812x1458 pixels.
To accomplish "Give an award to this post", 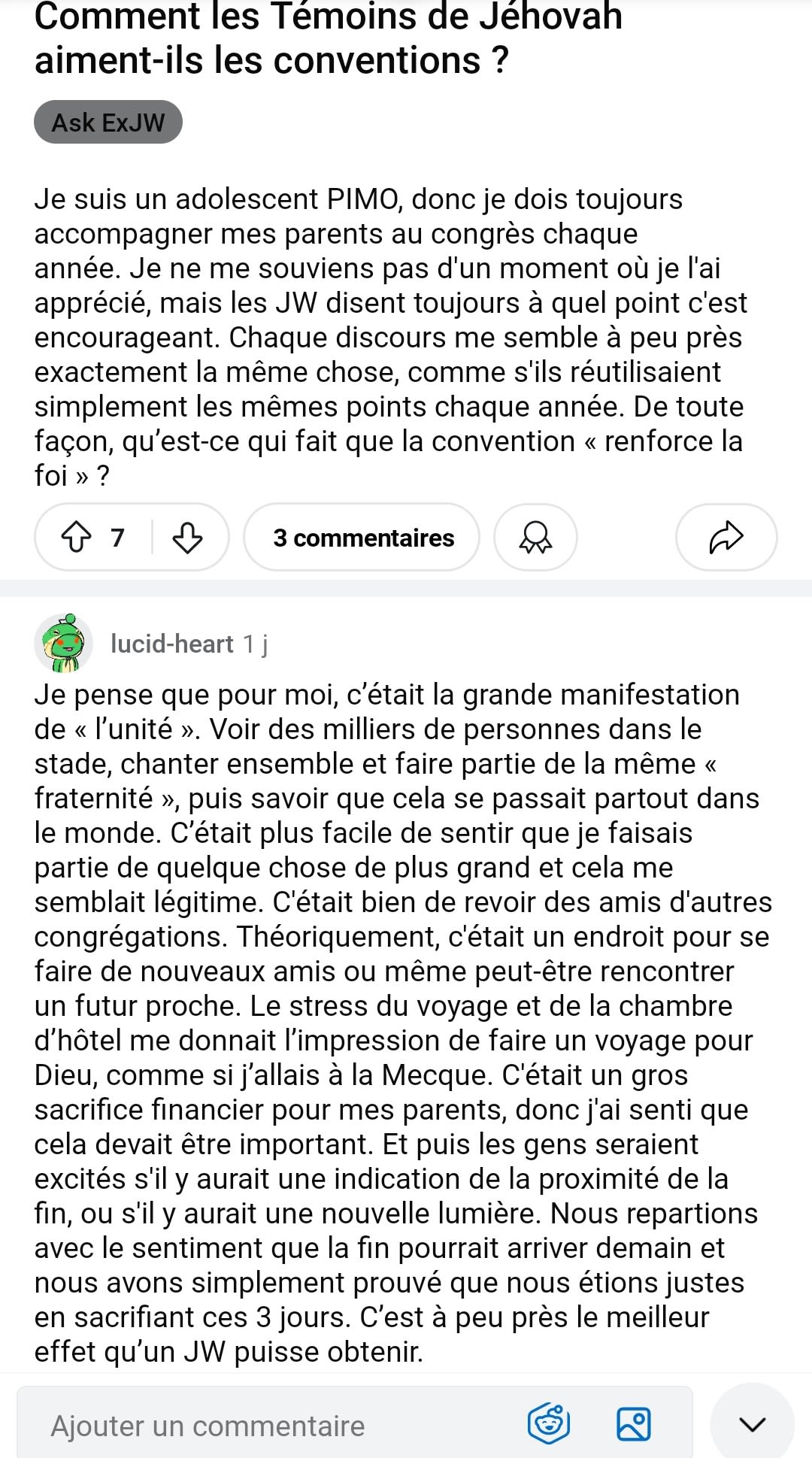I will click(x=535, y=538).
